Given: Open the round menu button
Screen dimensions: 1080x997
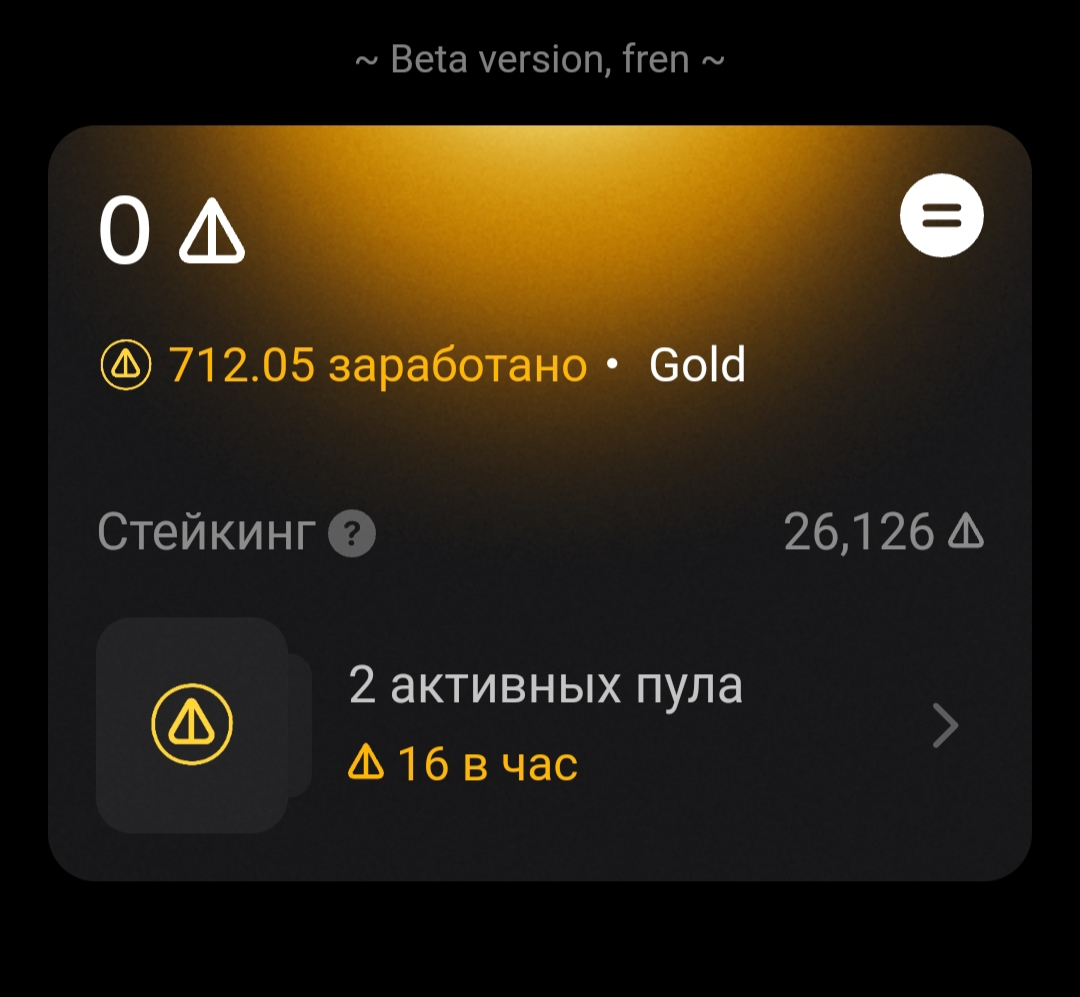Looking at the screenshot, I should point(941,216).
